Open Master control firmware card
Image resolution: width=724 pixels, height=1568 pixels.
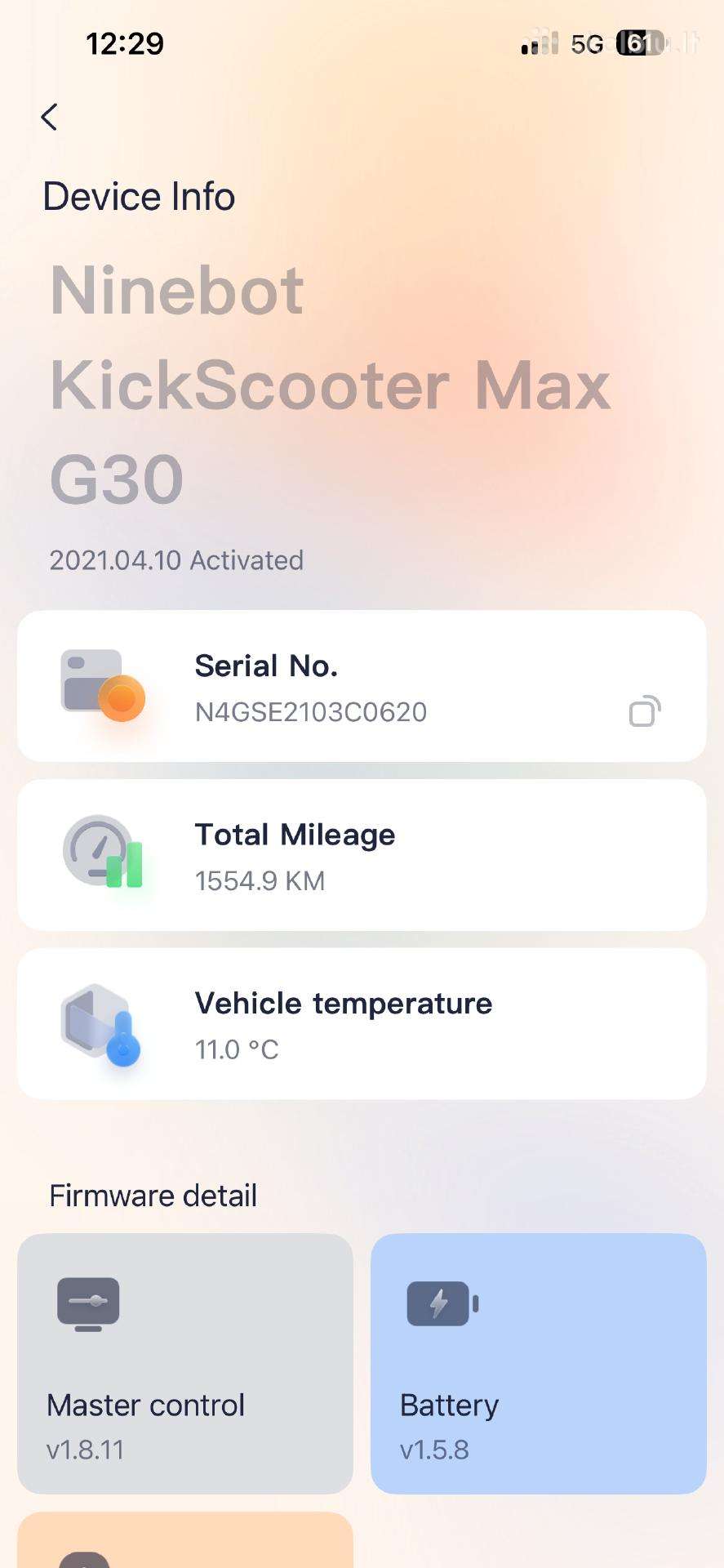185,1363
